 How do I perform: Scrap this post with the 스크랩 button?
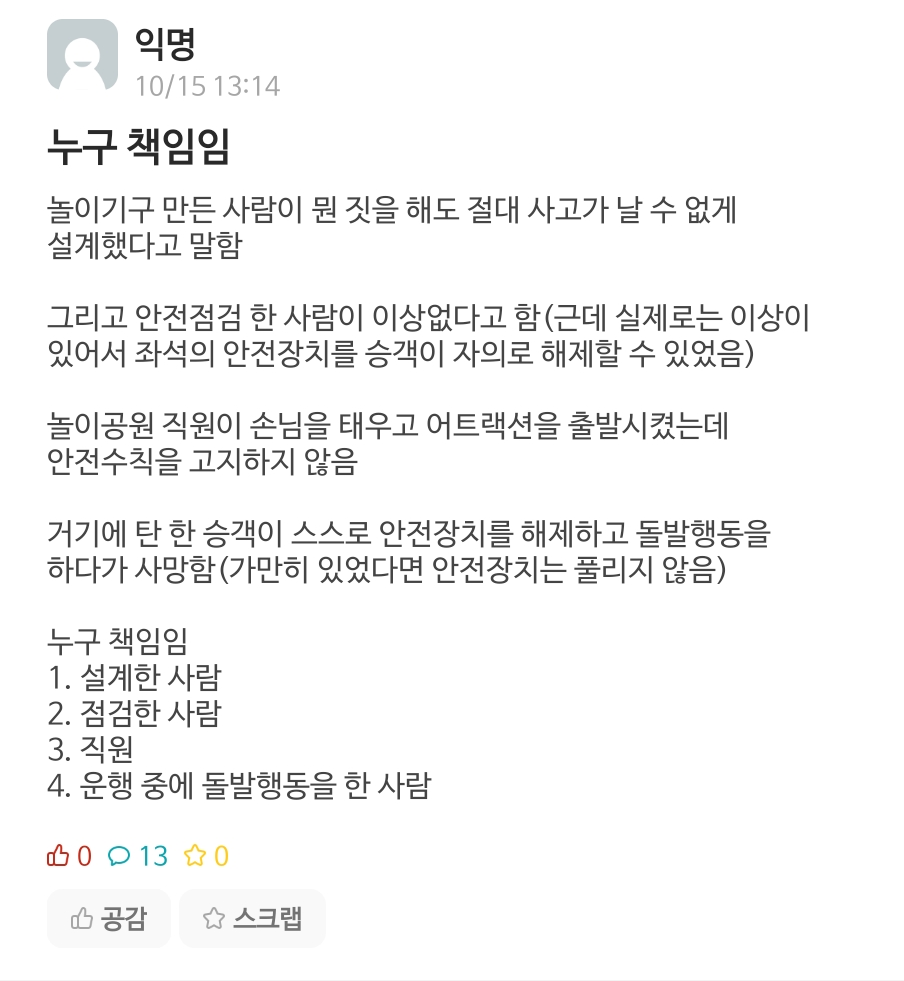[252, 918]
